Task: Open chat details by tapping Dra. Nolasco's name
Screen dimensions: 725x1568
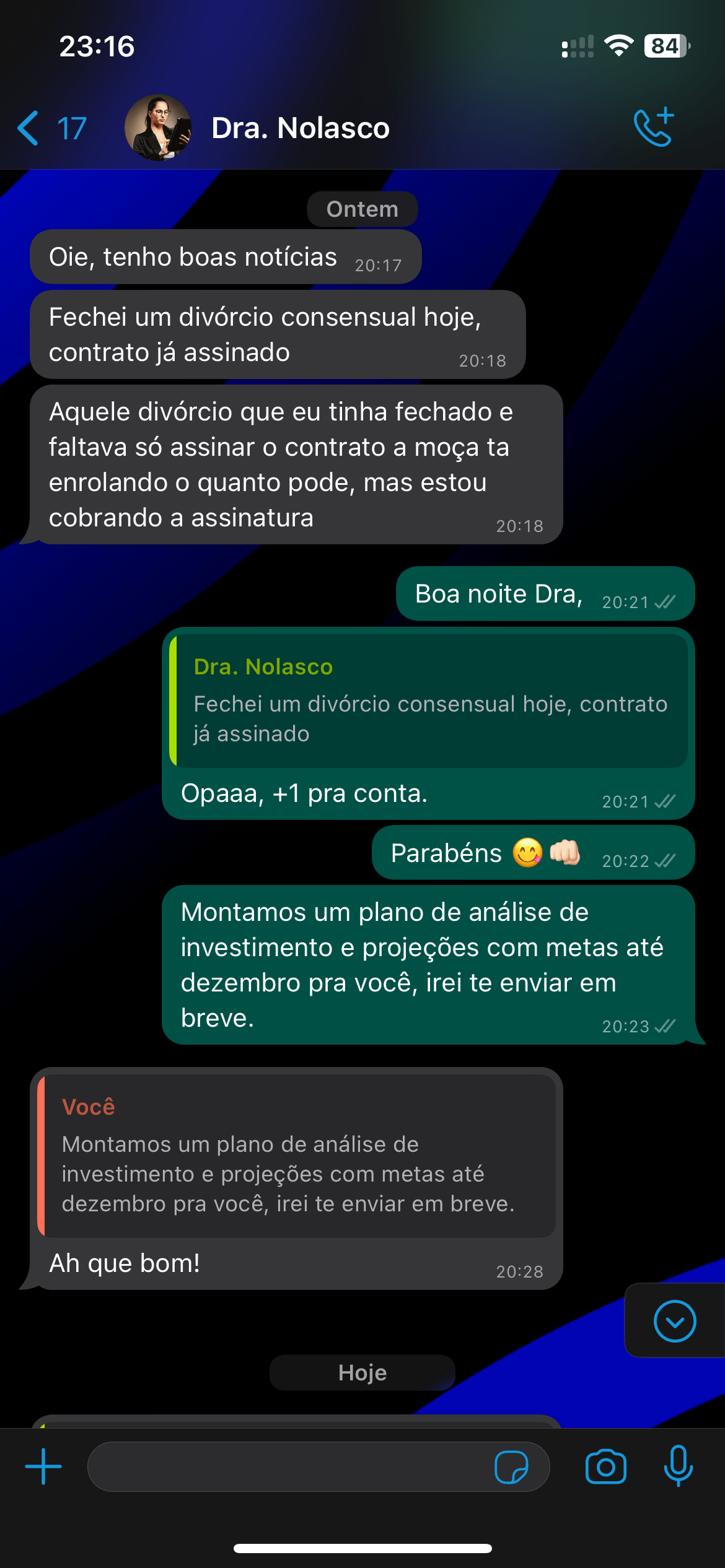Action: tap(300, 128)
